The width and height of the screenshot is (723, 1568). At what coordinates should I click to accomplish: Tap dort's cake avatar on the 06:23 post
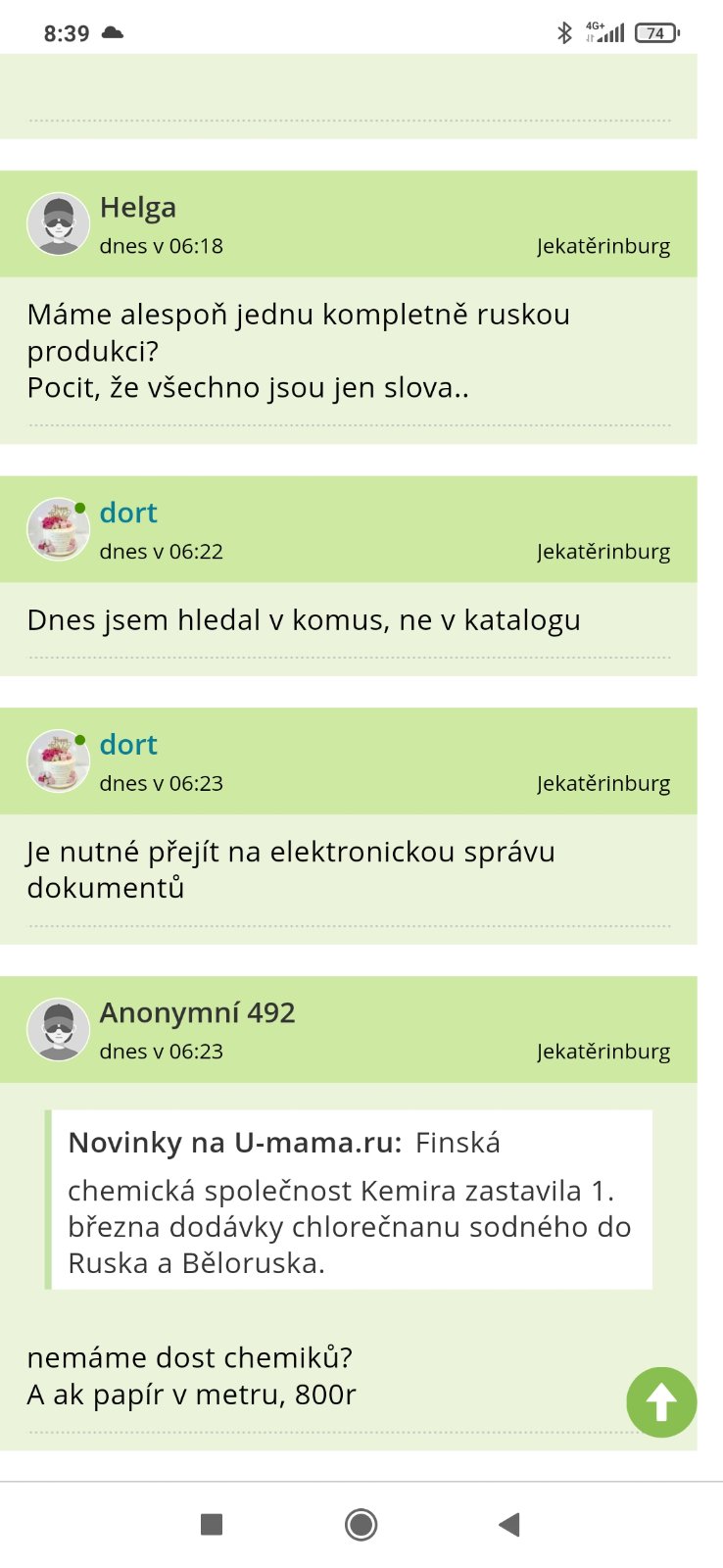tap(58, 760)
